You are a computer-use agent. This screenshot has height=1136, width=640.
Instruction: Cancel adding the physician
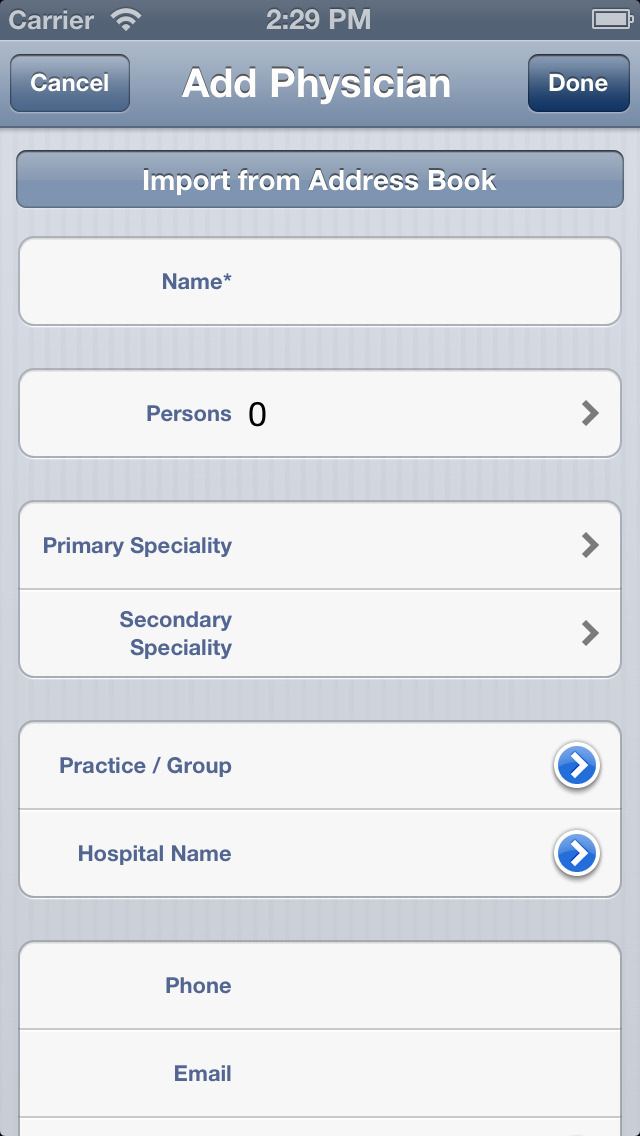[70, 83]
